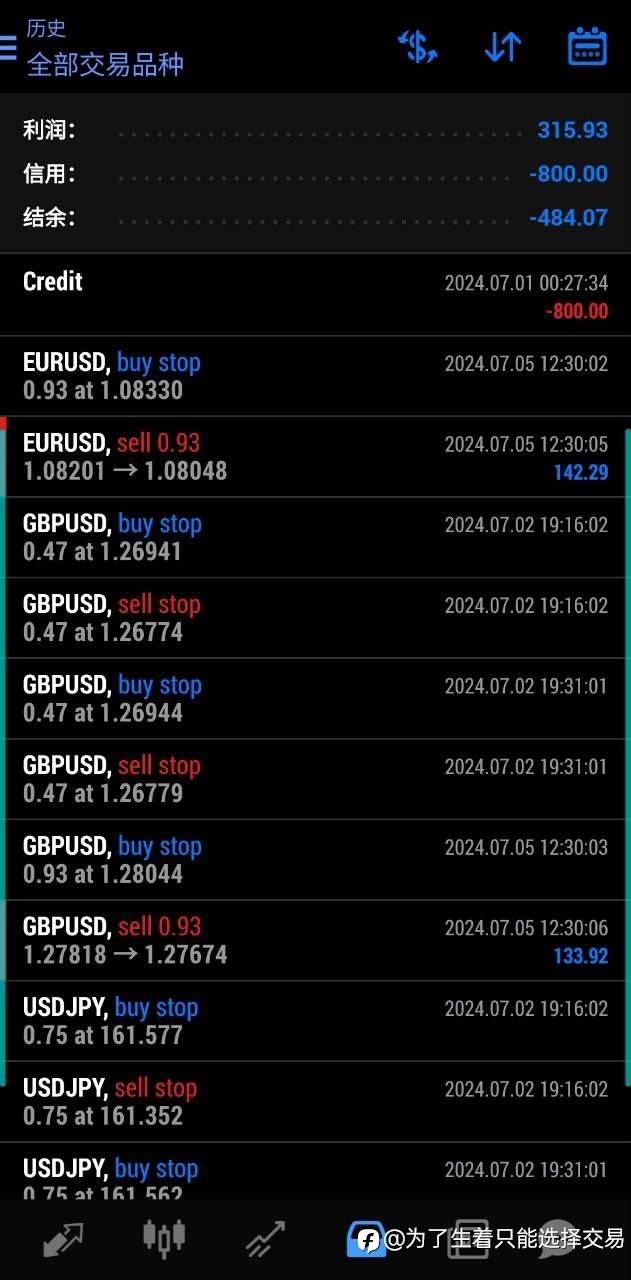The image size is (631, 1280).
Task: Expand GBPUSD sell stop at 1.26779
Action: coord(315,779)
